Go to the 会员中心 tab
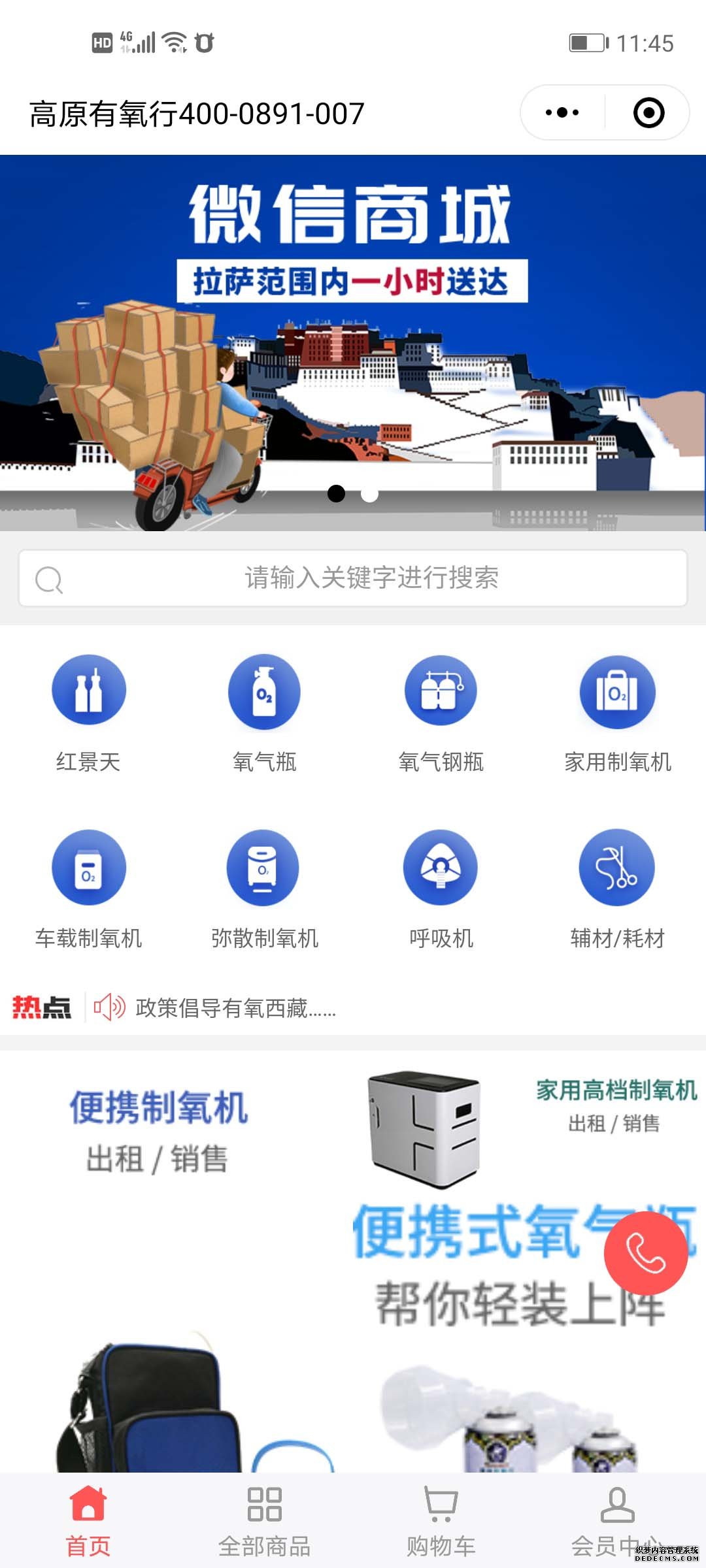Viewport: 706px width, 1568px height. (618, 1520)
